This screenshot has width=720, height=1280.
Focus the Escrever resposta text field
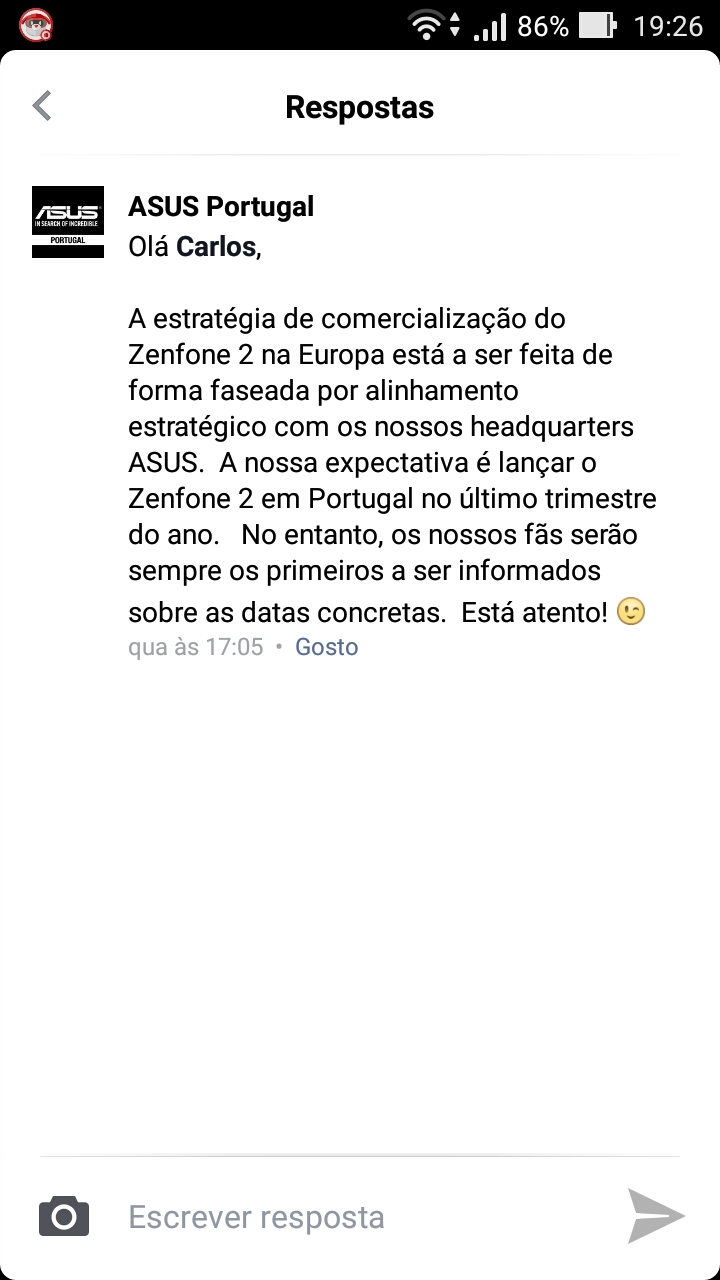pyautogui.click(x=360, y=1217)
